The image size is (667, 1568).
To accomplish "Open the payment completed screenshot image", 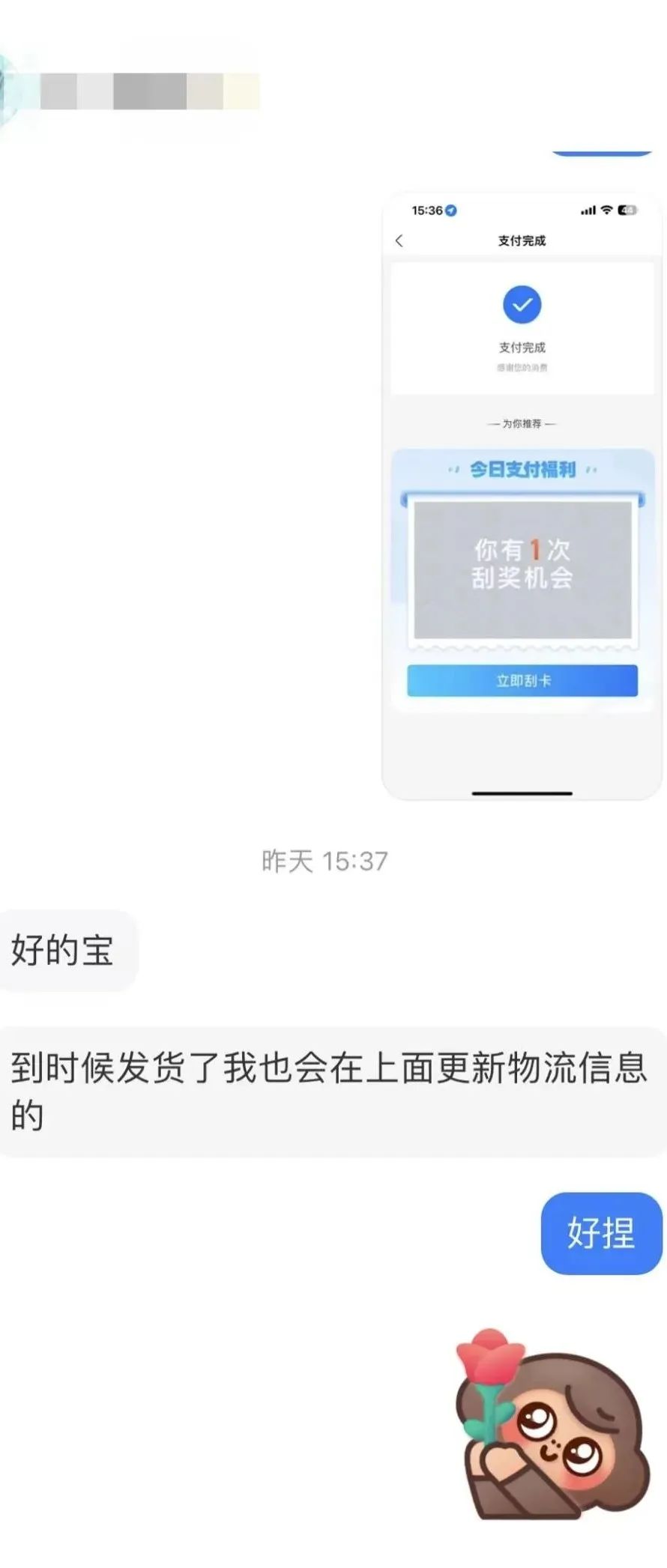I will pyautogui.click(x=522, y=495).
